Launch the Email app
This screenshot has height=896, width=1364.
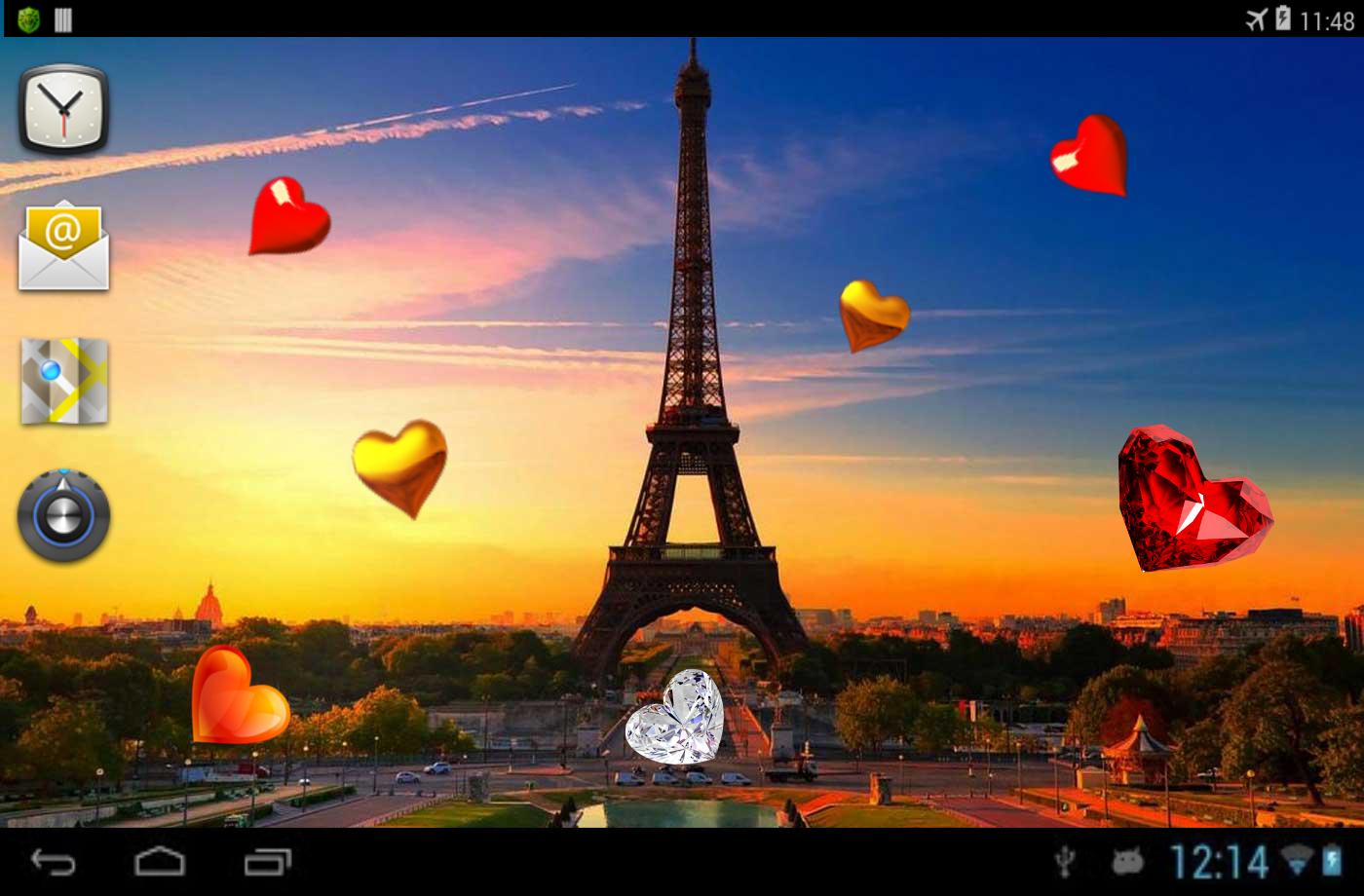63,245
